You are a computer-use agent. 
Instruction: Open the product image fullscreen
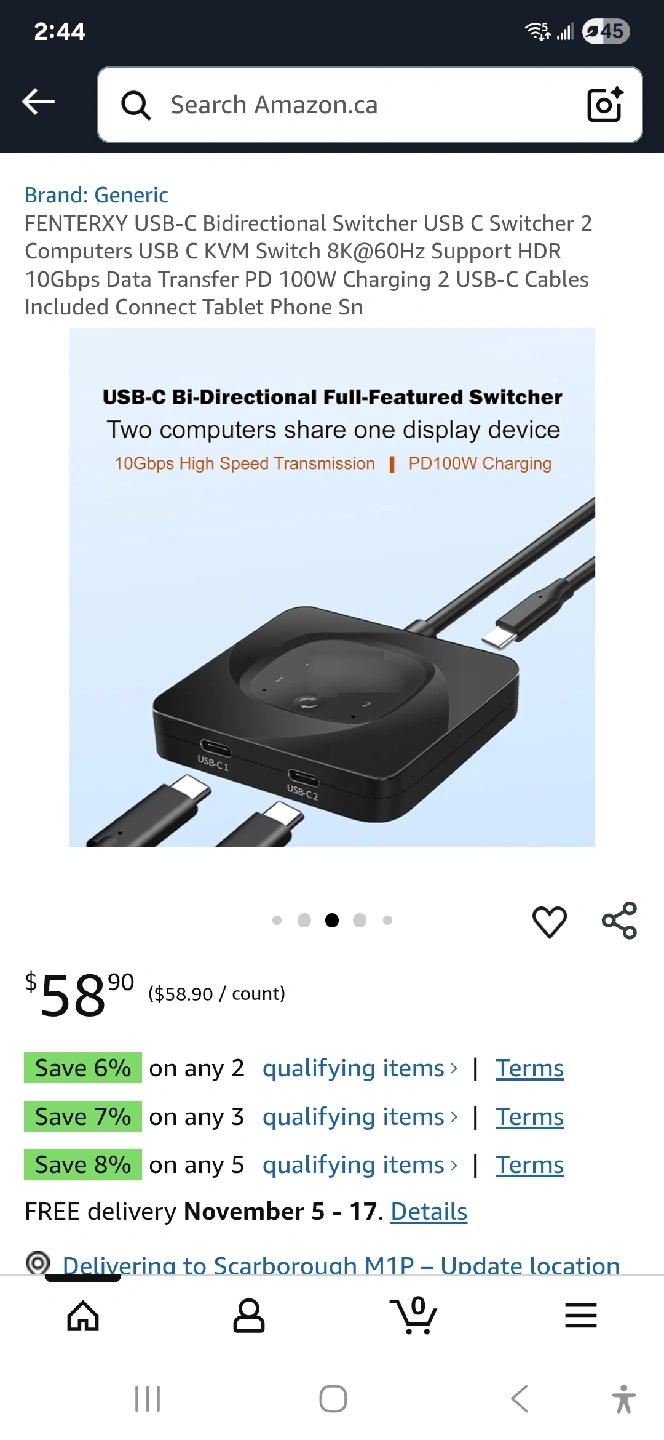click(x=332, y=588)
